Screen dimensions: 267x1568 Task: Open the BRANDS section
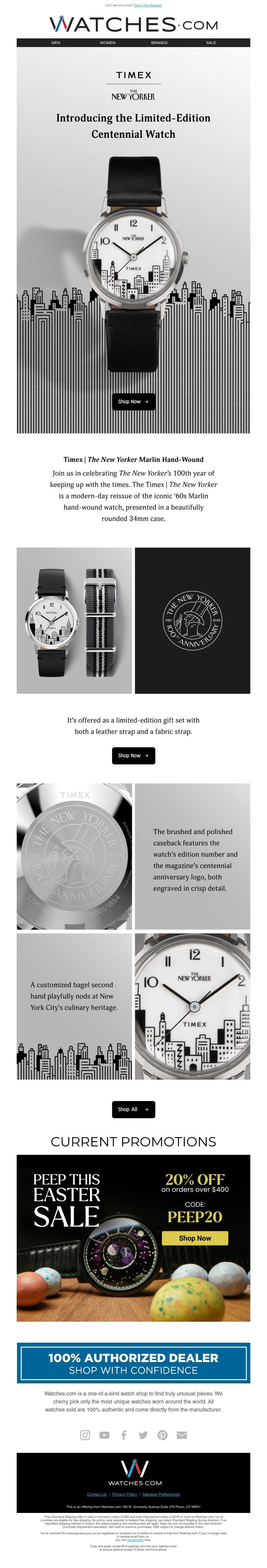pos(159,43)
